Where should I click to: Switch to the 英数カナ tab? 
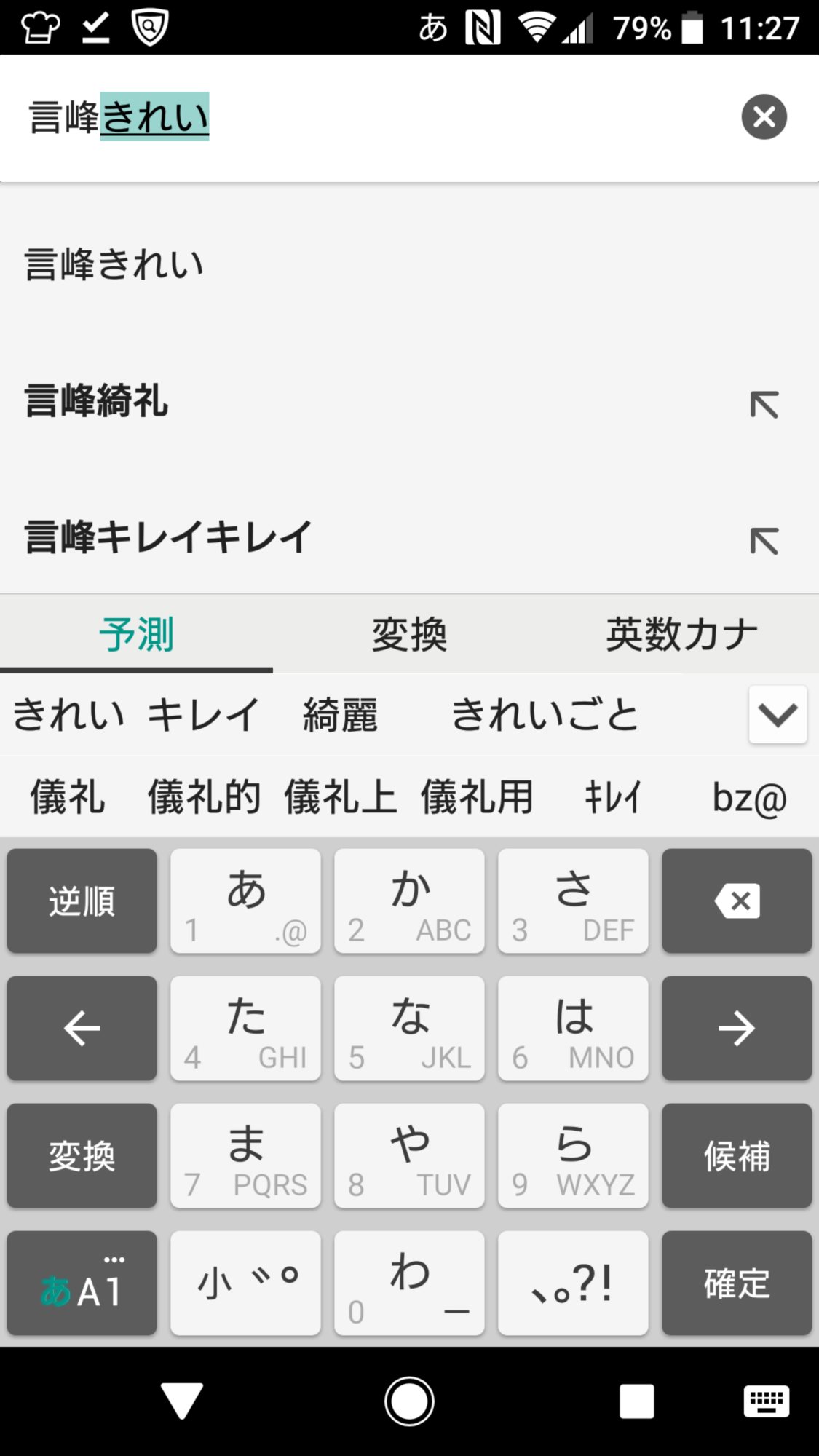click(682, 634)
